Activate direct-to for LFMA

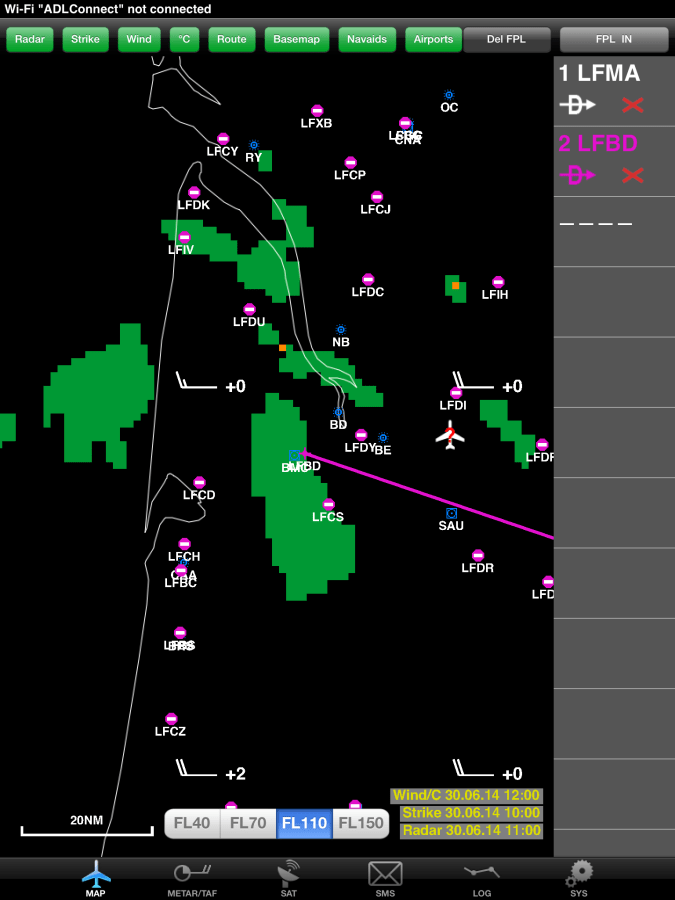click(577, 105)
